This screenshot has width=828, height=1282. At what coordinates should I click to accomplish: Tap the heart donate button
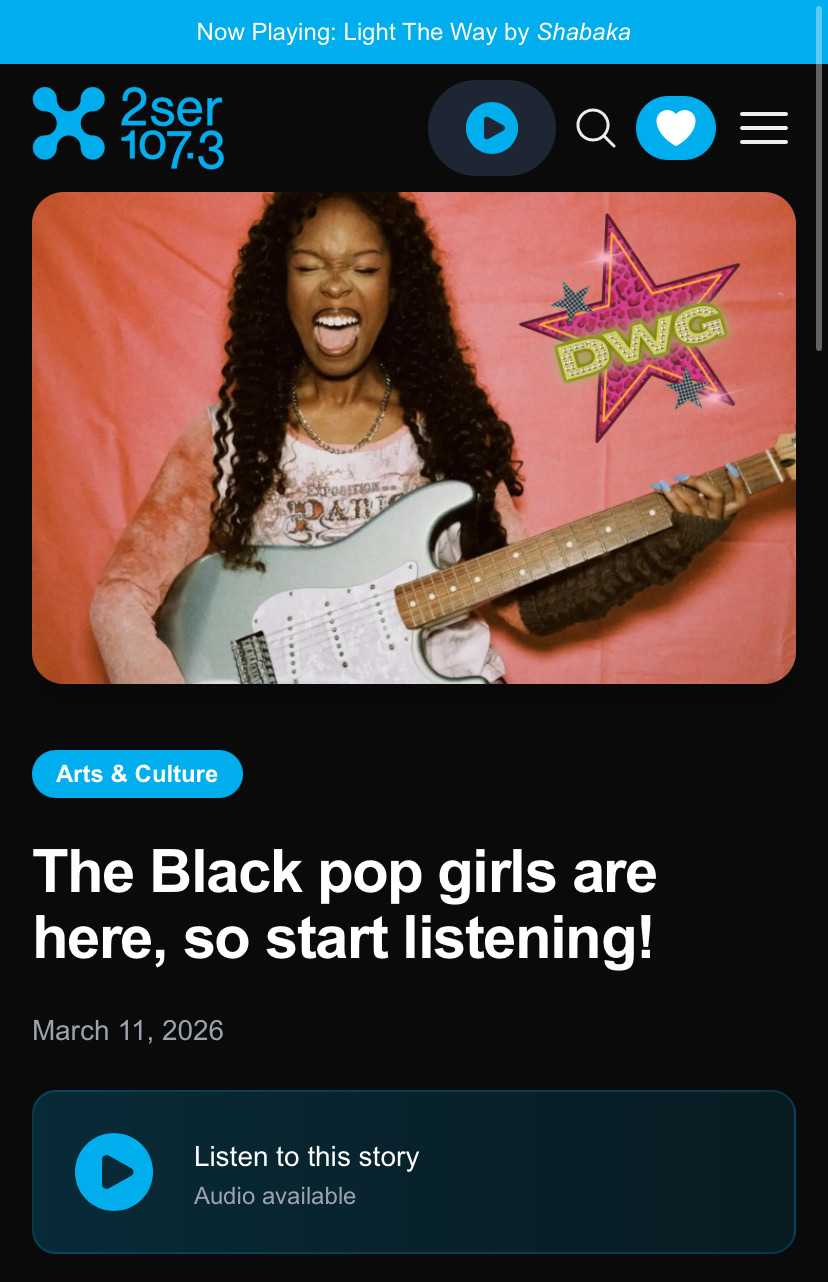pyautogui.click(x=676, y=128)
